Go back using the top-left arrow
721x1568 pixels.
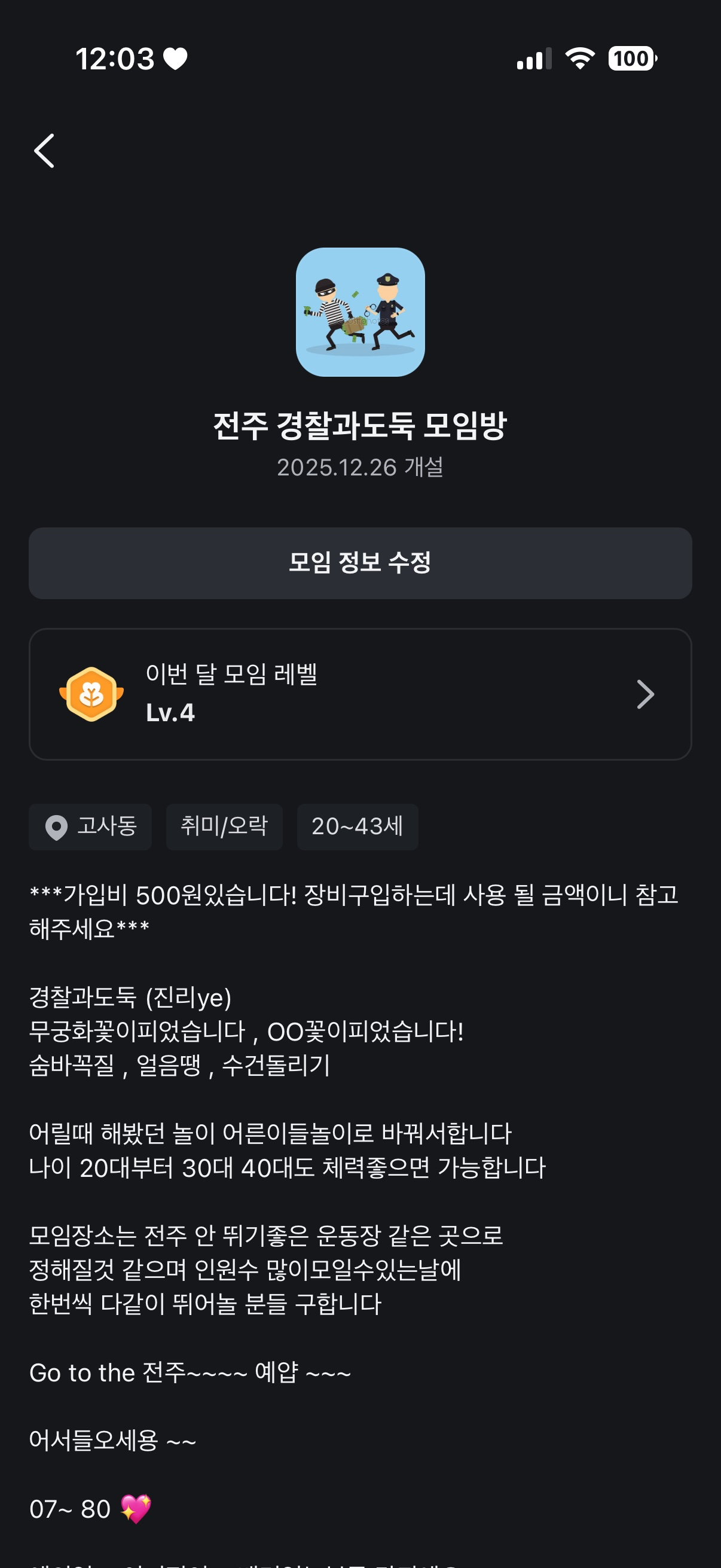click(44, 151)
